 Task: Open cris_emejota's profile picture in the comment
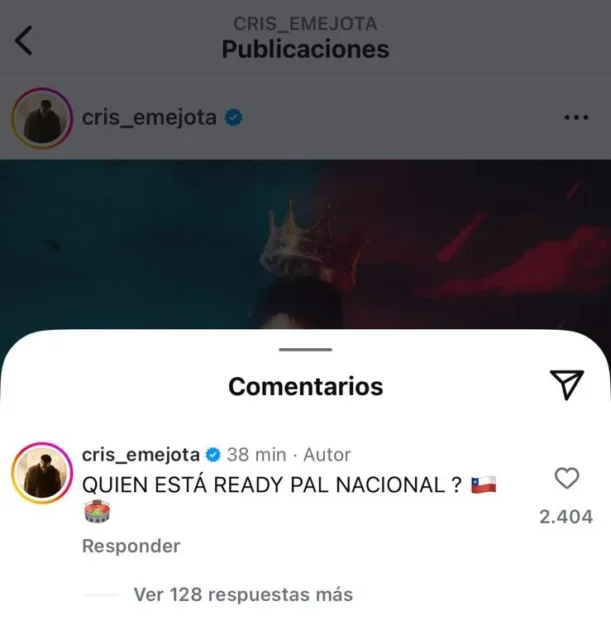(41, 470)
